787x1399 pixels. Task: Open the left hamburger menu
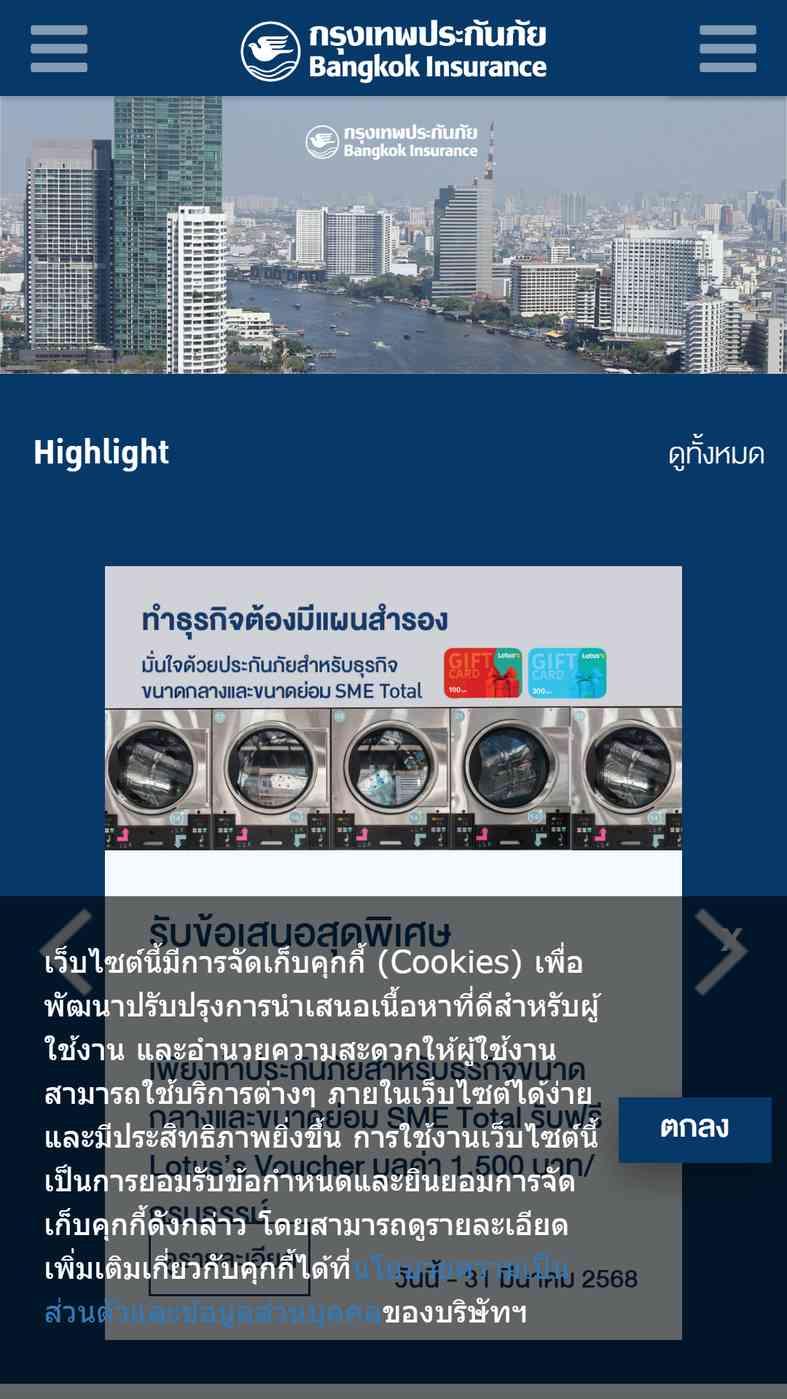pos(59,49)
